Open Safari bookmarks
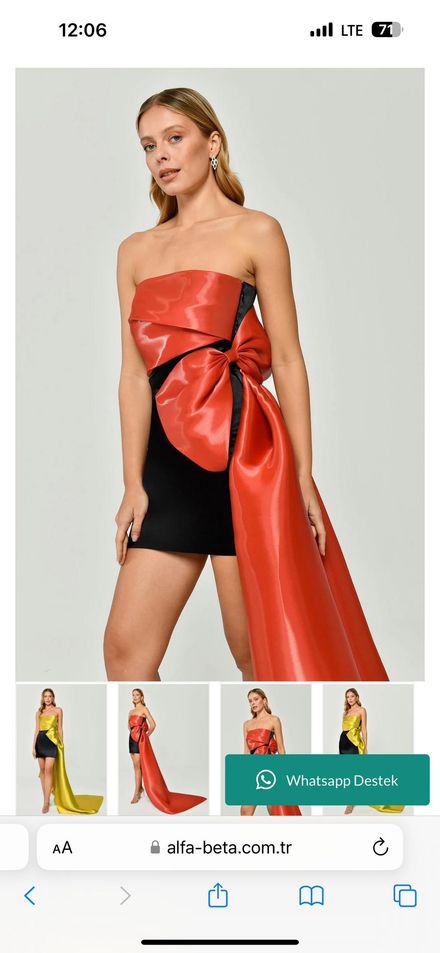 click(x=311, y=895)
